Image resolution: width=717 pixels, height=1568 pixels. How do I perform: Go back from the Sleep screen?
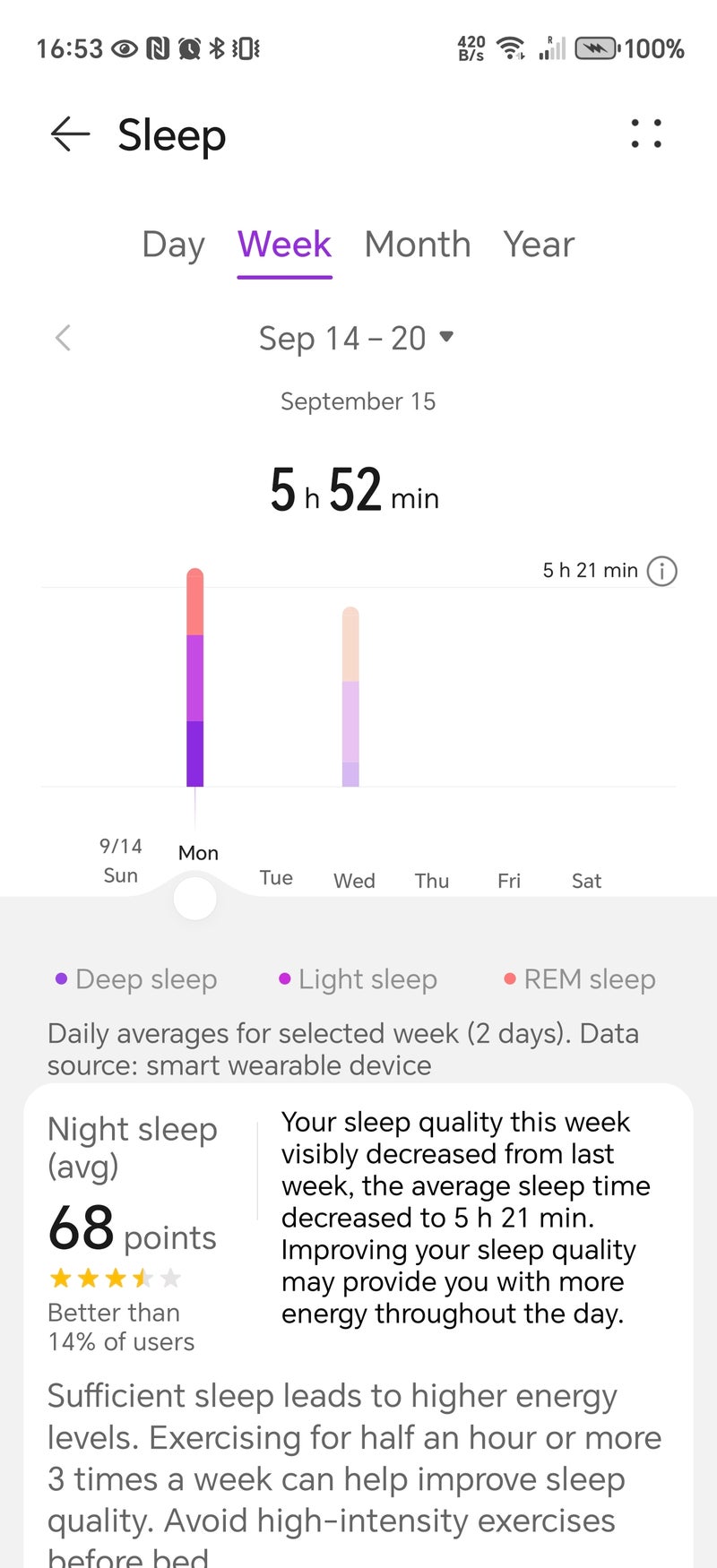click(x=71, y=134)
